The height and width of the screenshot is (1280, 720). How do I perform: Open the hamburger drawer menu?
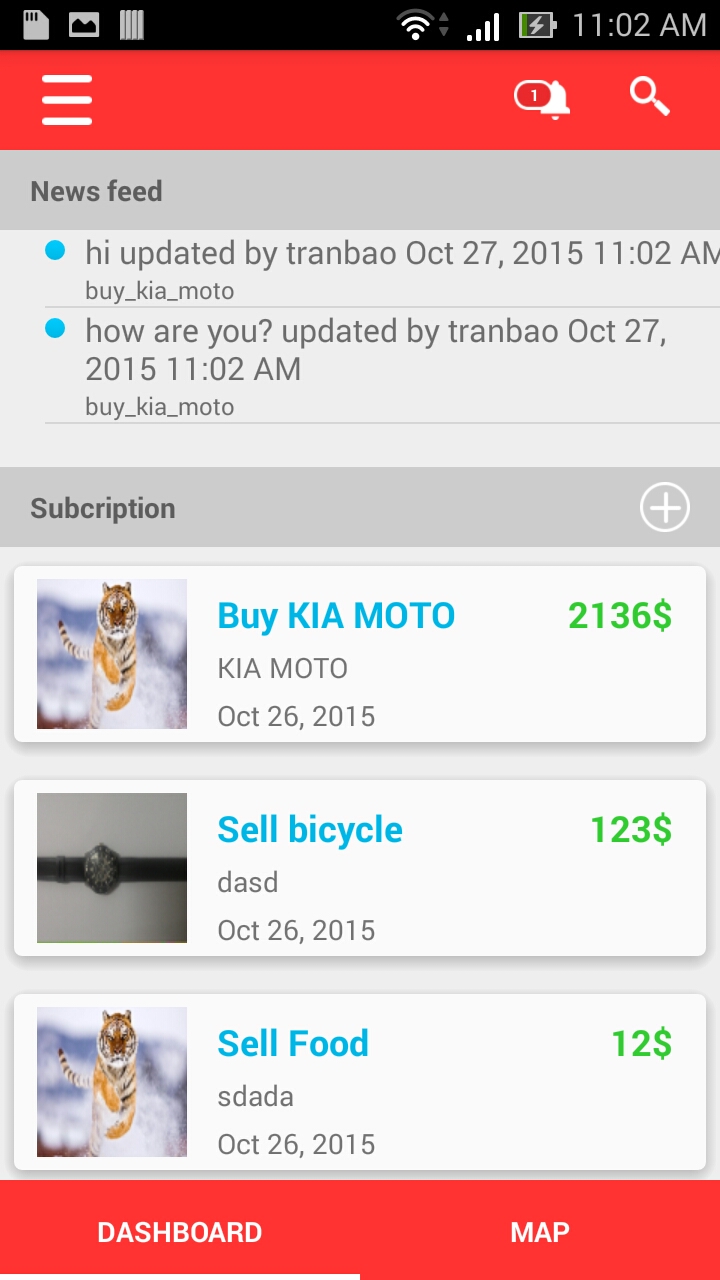[x=67, y=100]
